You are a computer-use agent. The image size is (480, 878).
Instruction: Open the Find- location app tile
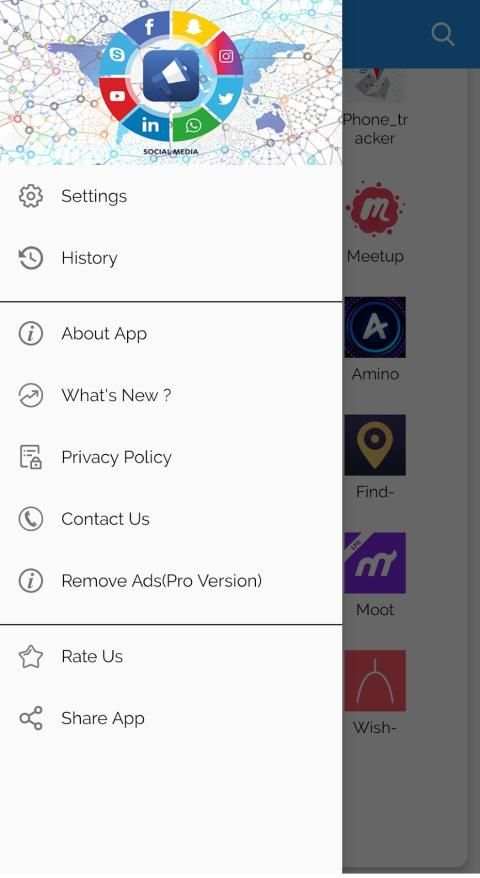[375, 457]
